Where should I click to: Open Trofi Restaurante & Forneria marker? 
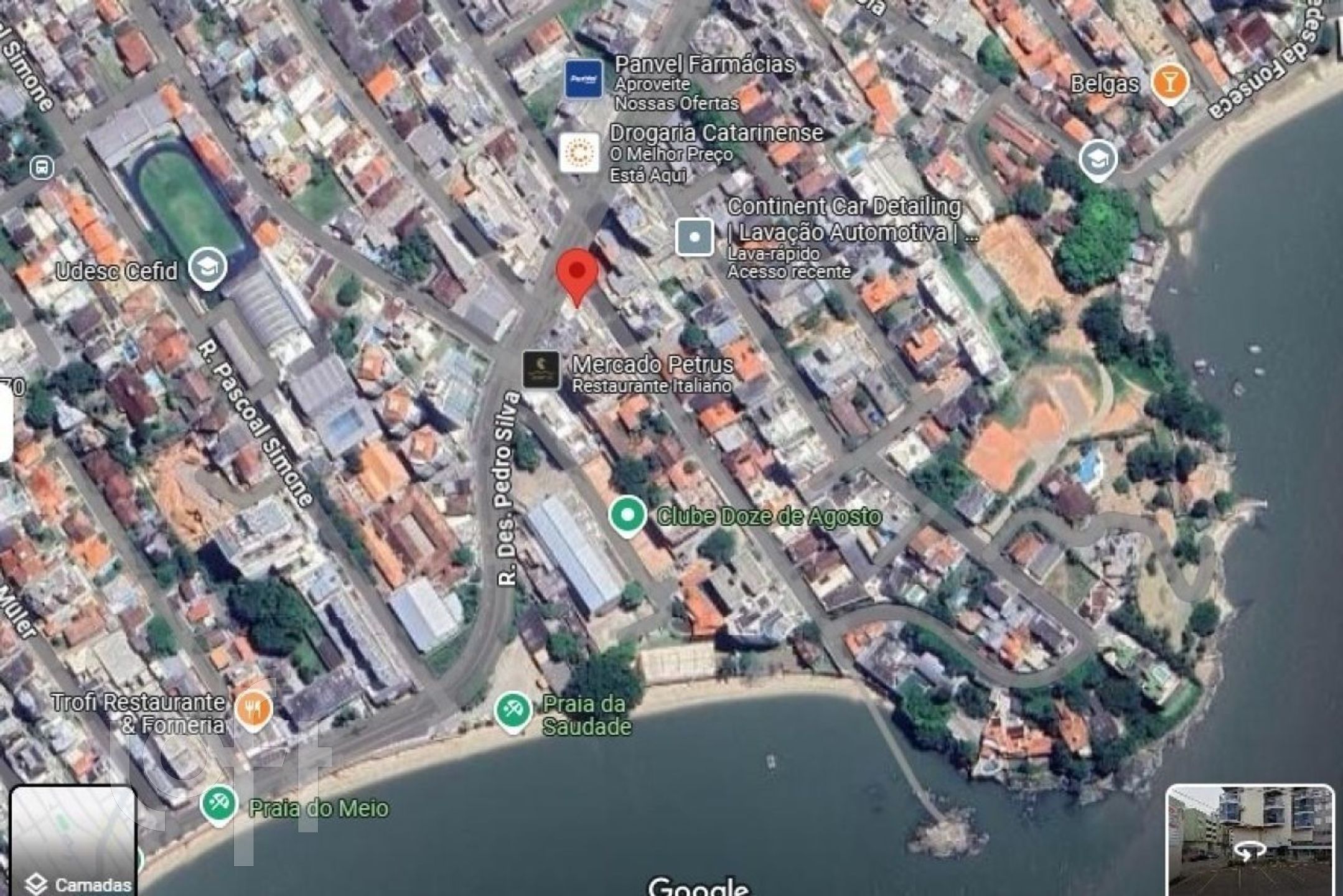click(x=253, y=709)
